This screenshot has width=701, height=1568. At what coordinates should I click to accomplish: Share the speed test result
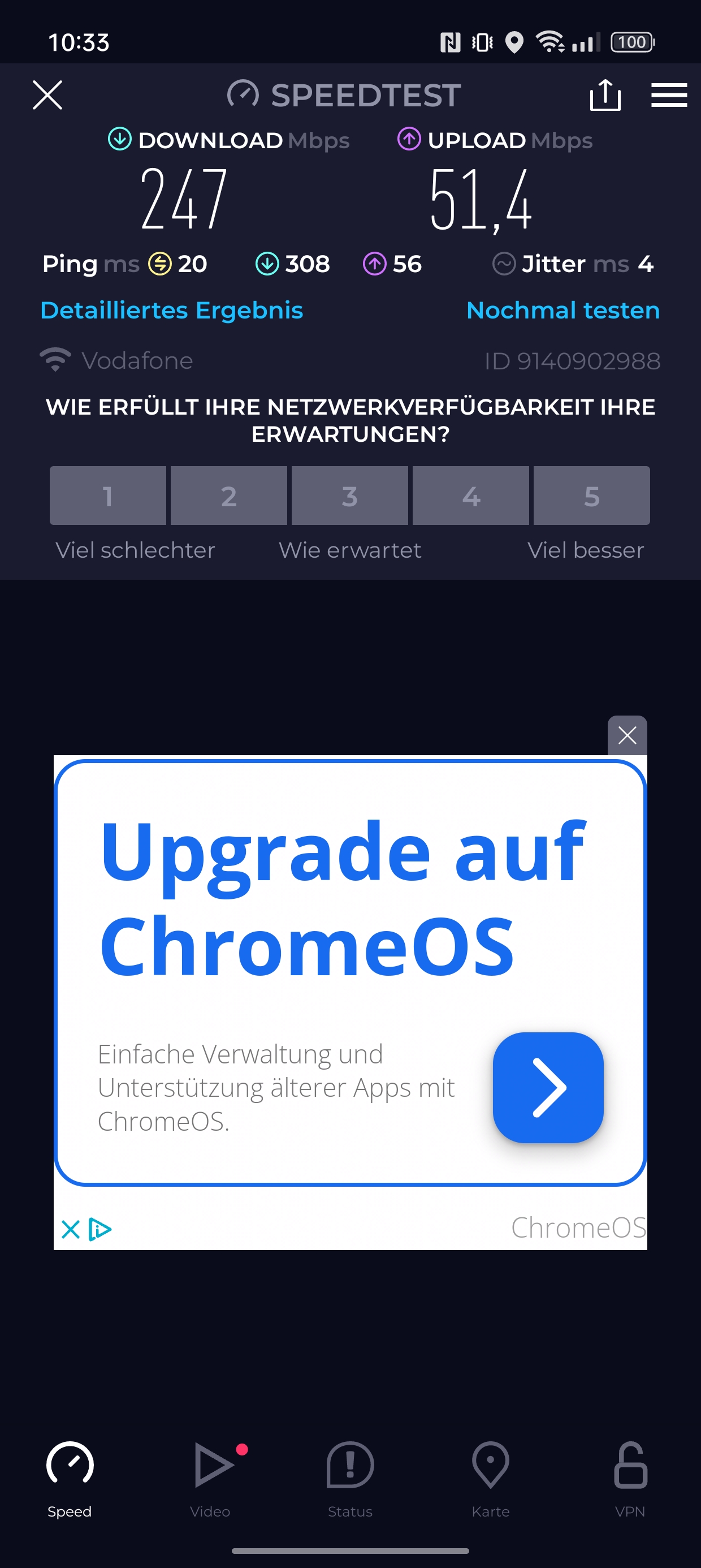(605, 95)
